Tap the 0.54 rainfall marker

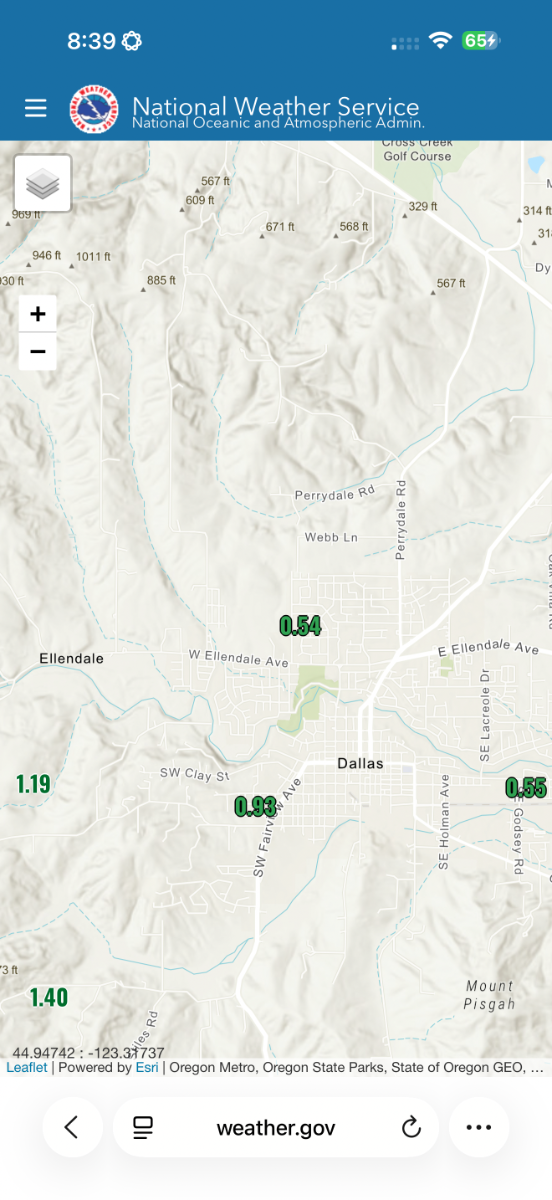[x=300, y=626]
